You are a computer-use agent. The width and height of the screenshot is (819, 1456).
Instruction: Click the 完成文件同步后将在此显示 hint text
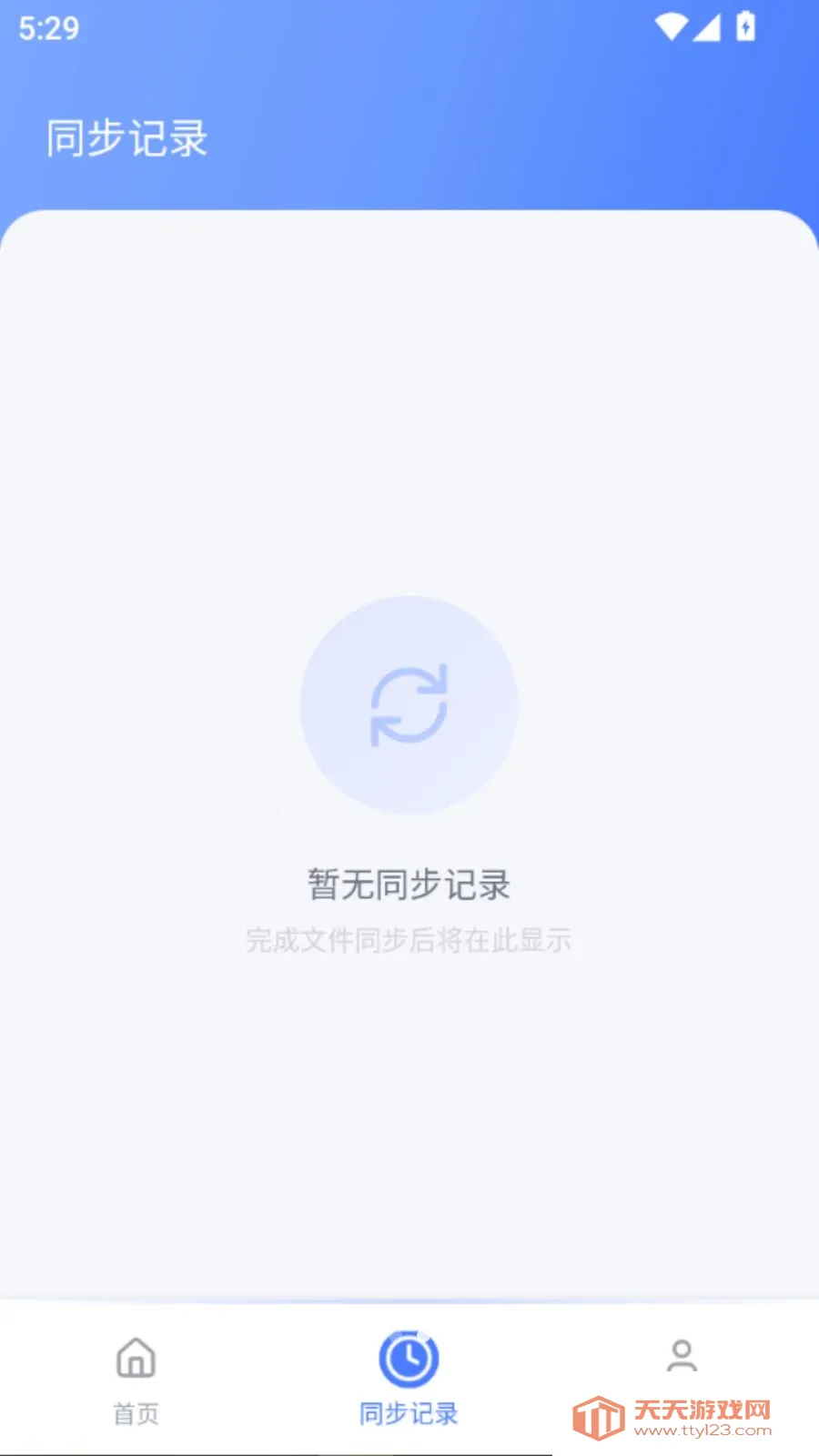(x=408, y=941)
